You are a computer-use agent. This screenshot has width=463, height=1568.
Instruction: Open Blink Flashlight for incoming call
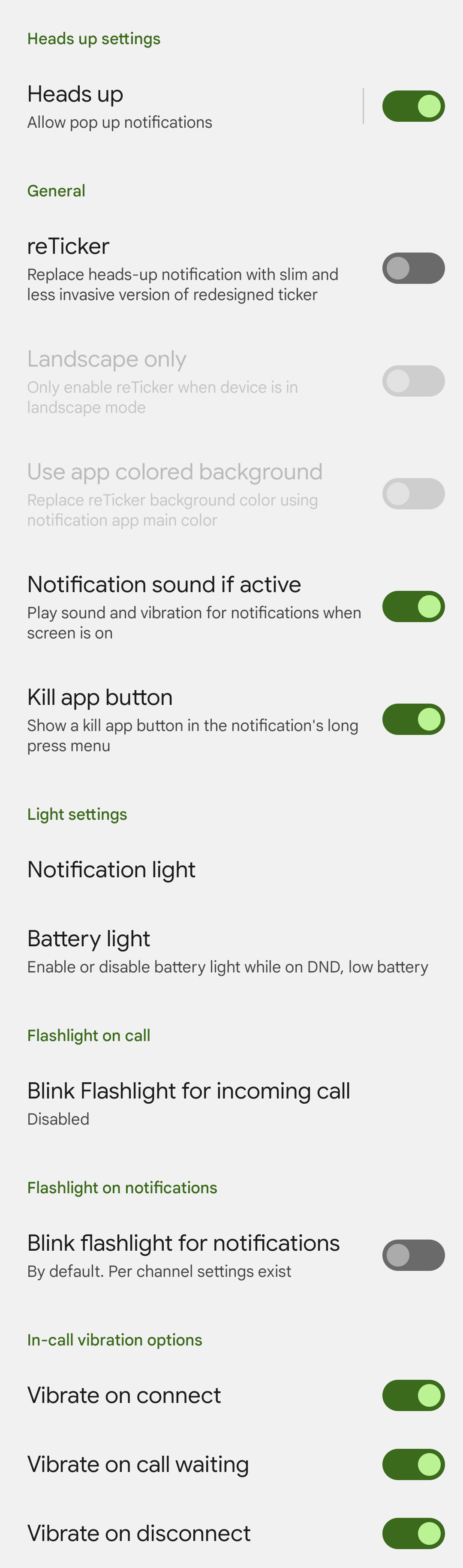[231, 1103]
